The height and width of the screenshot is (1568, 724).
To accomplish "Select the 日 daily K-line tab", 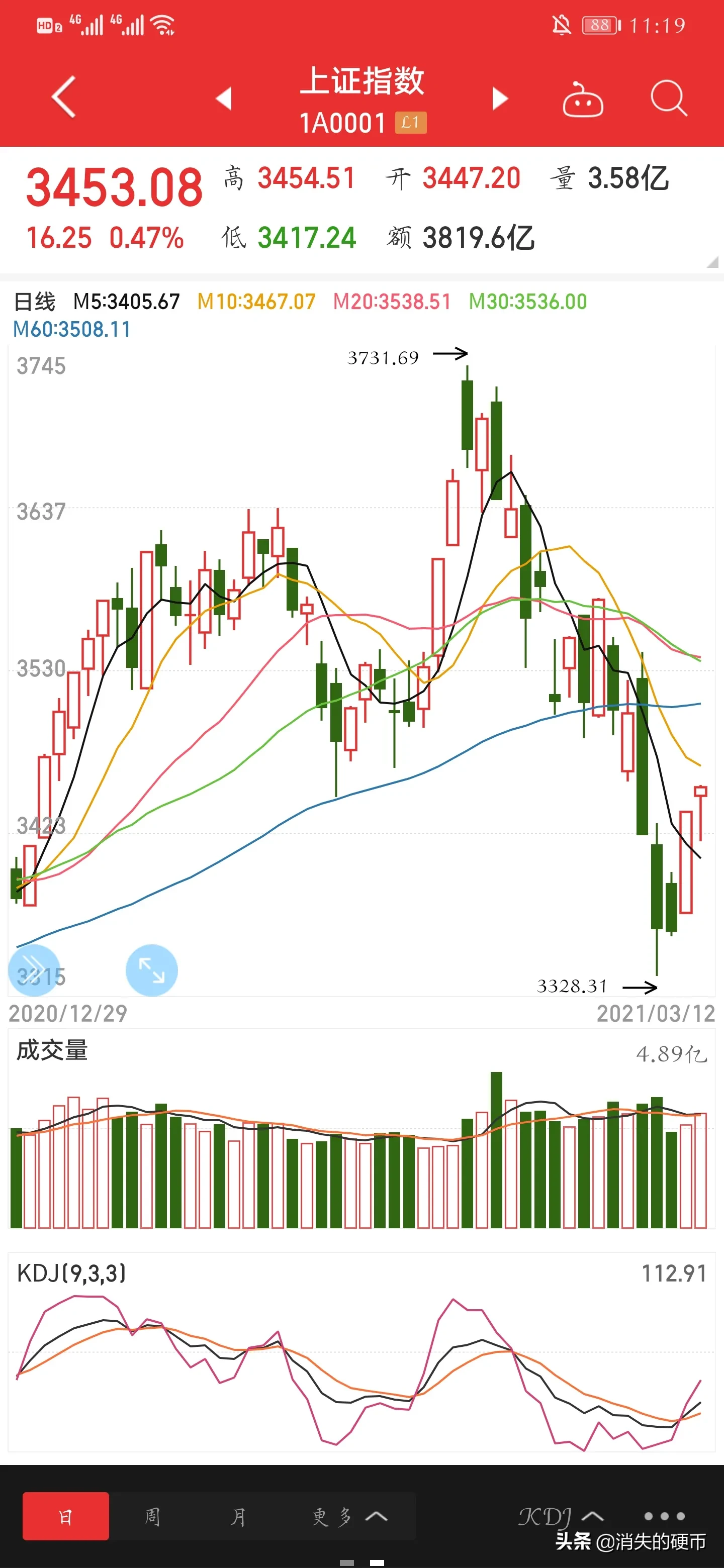I will (x=66, y=1516).
